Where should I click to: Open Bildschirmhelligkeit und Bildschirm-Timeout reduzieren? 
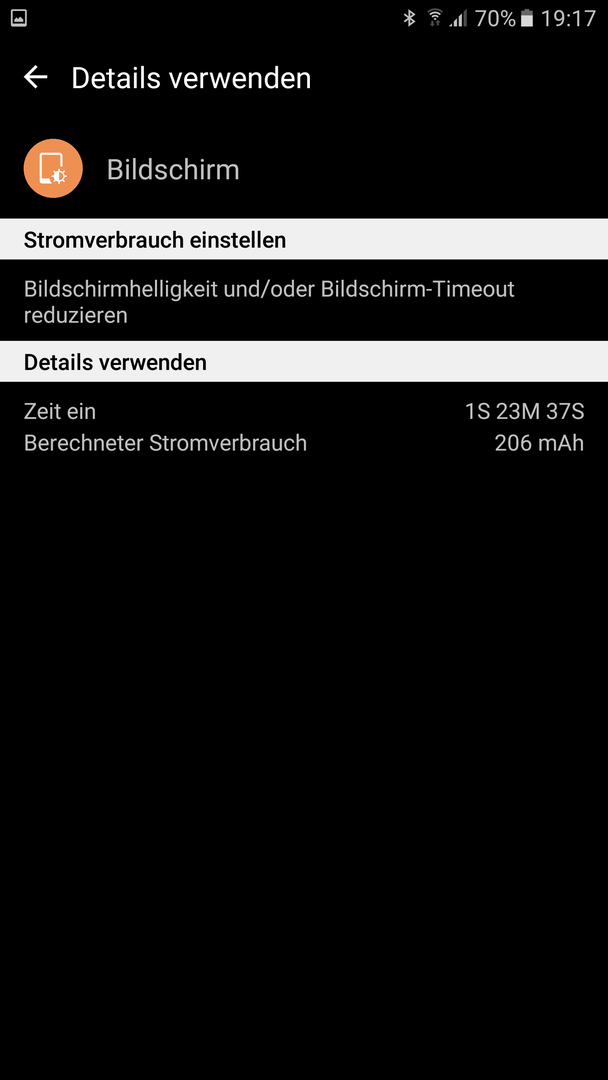click(269, 301)
